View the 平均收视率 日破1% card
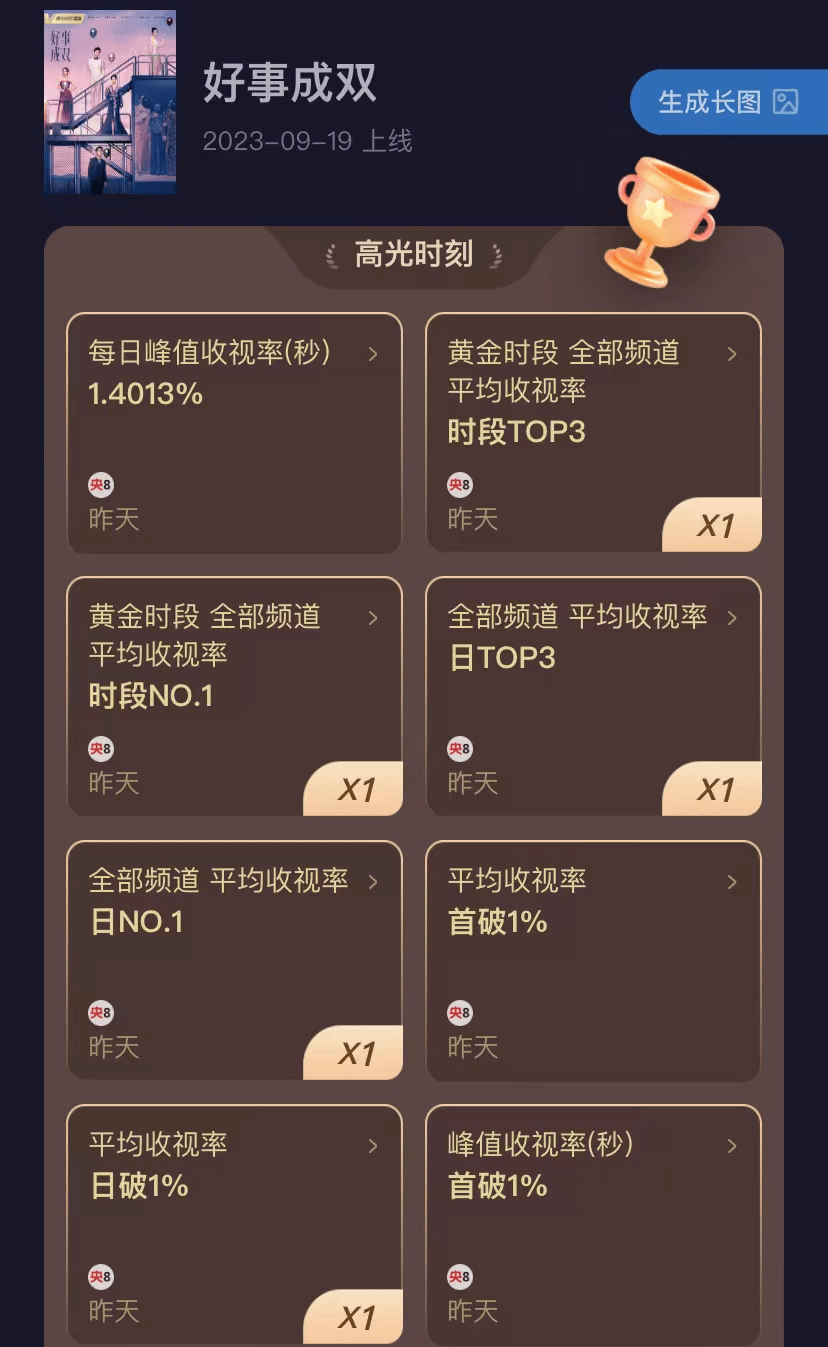The image size is (828, 1347). coord(234,1224)
